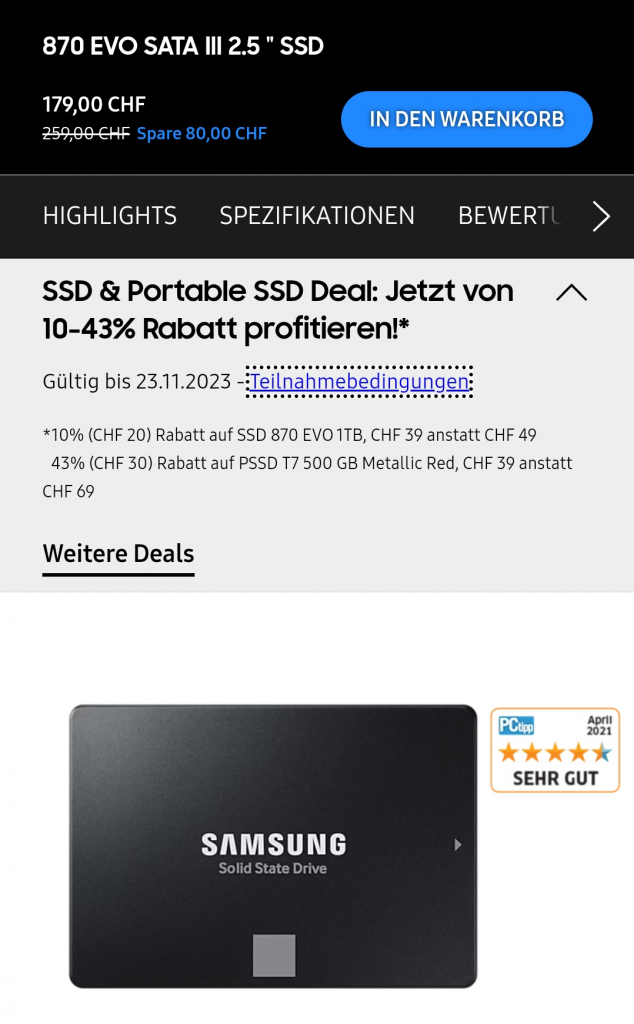
Task: Add the 870 EVO SSD to the cart
Action: [x=466, y=119]
